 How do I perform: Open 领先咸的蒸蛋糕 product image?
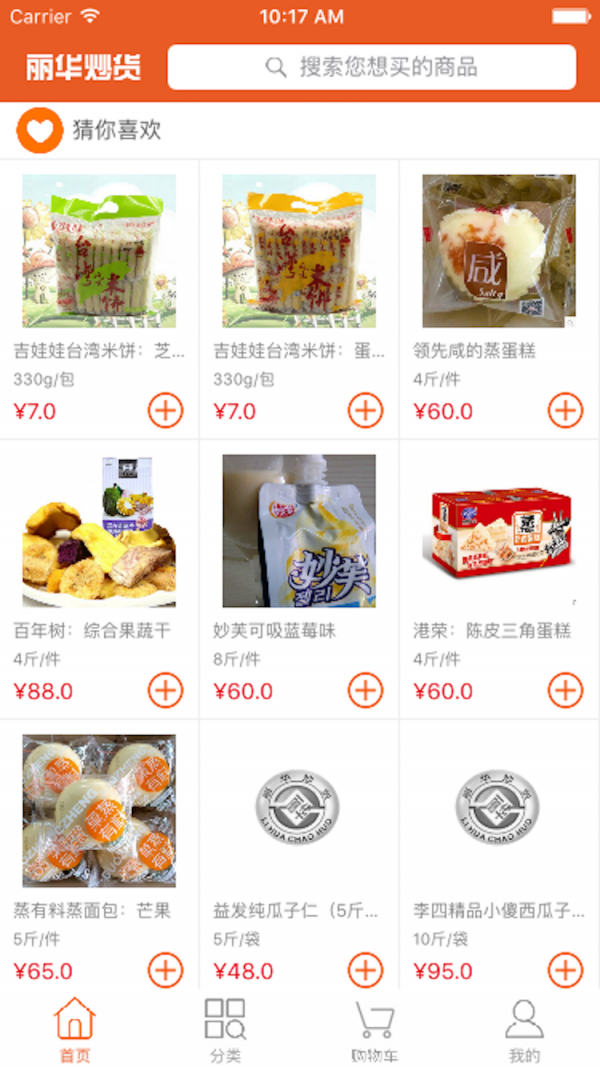pos(499,251)
